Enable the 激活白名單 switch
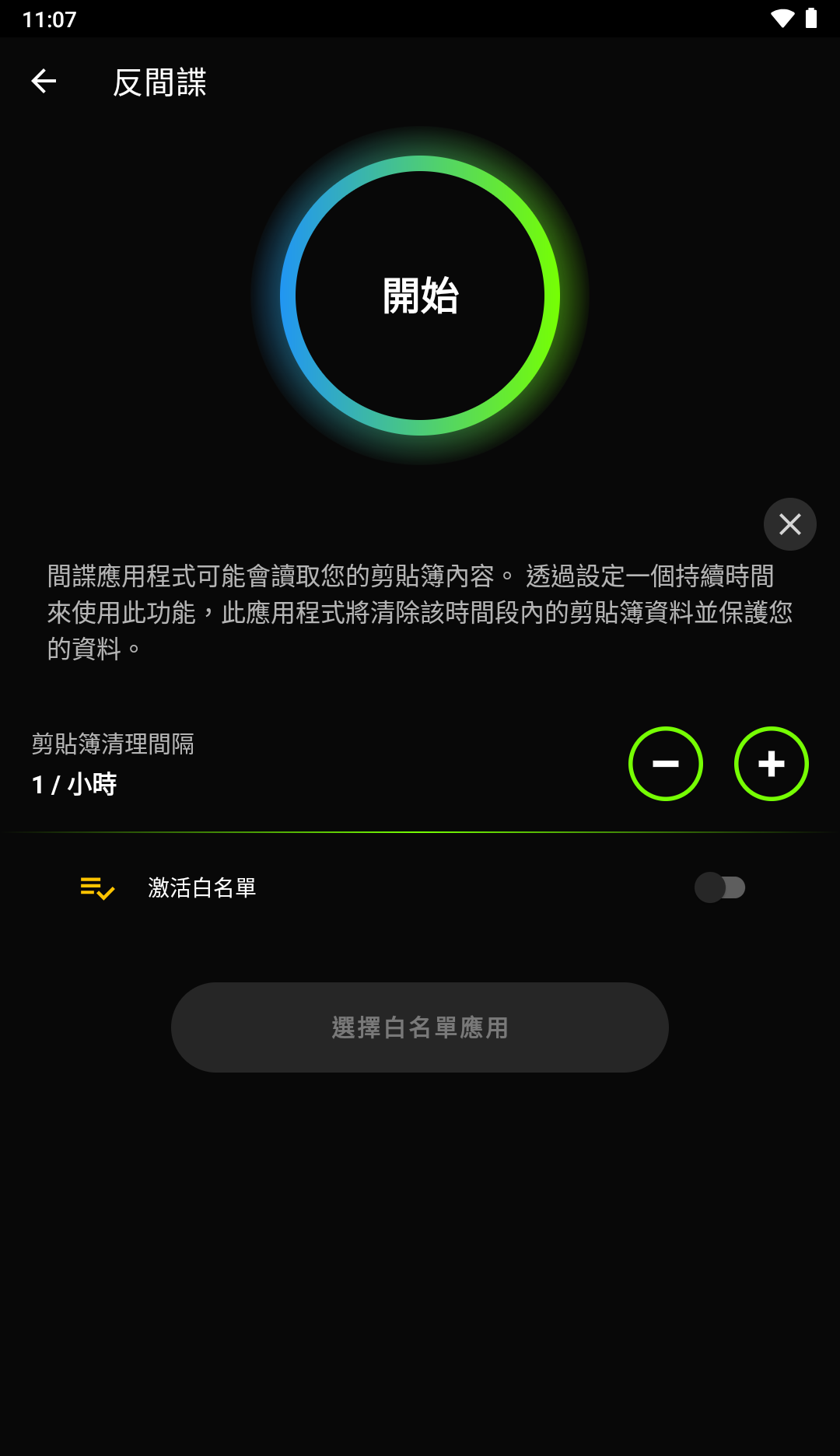 tap(719, 887)
